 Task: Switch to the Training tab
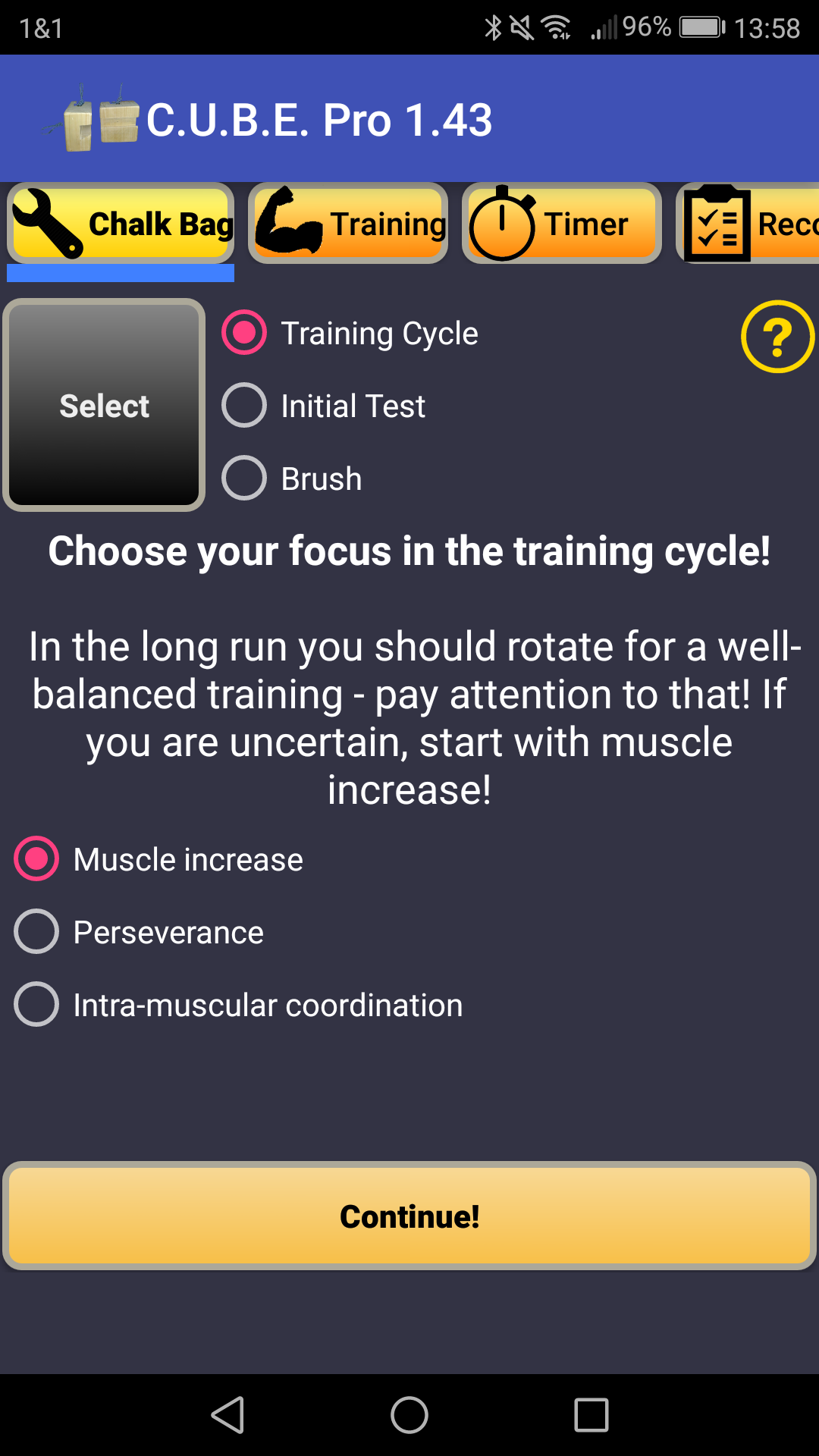(349, 224)
